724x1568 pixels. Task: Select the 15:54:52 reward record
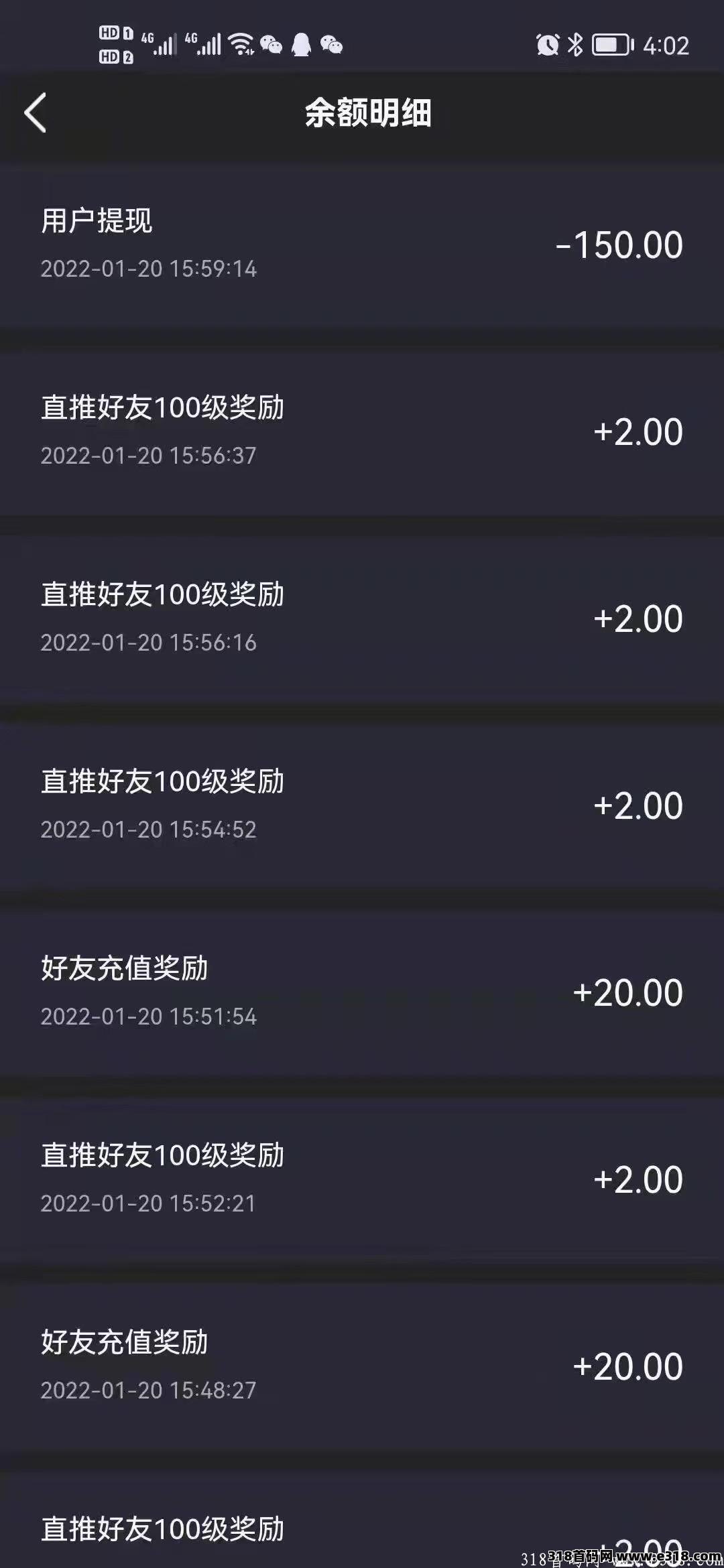[x=362, y=804]
